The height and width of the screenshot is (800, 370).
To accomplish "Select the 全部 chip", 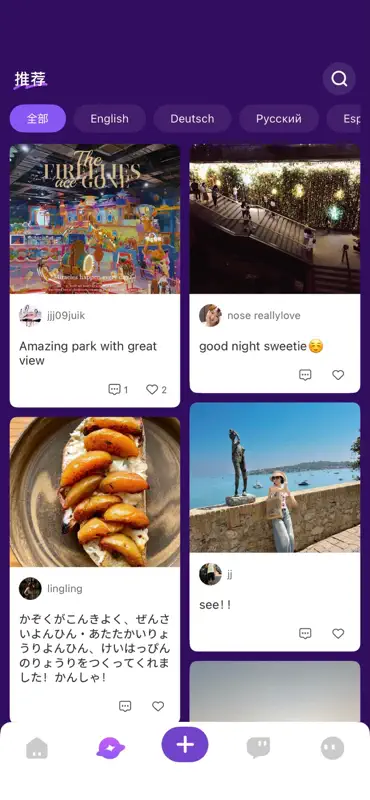I will pyautogui.click(x=38, y=118).
